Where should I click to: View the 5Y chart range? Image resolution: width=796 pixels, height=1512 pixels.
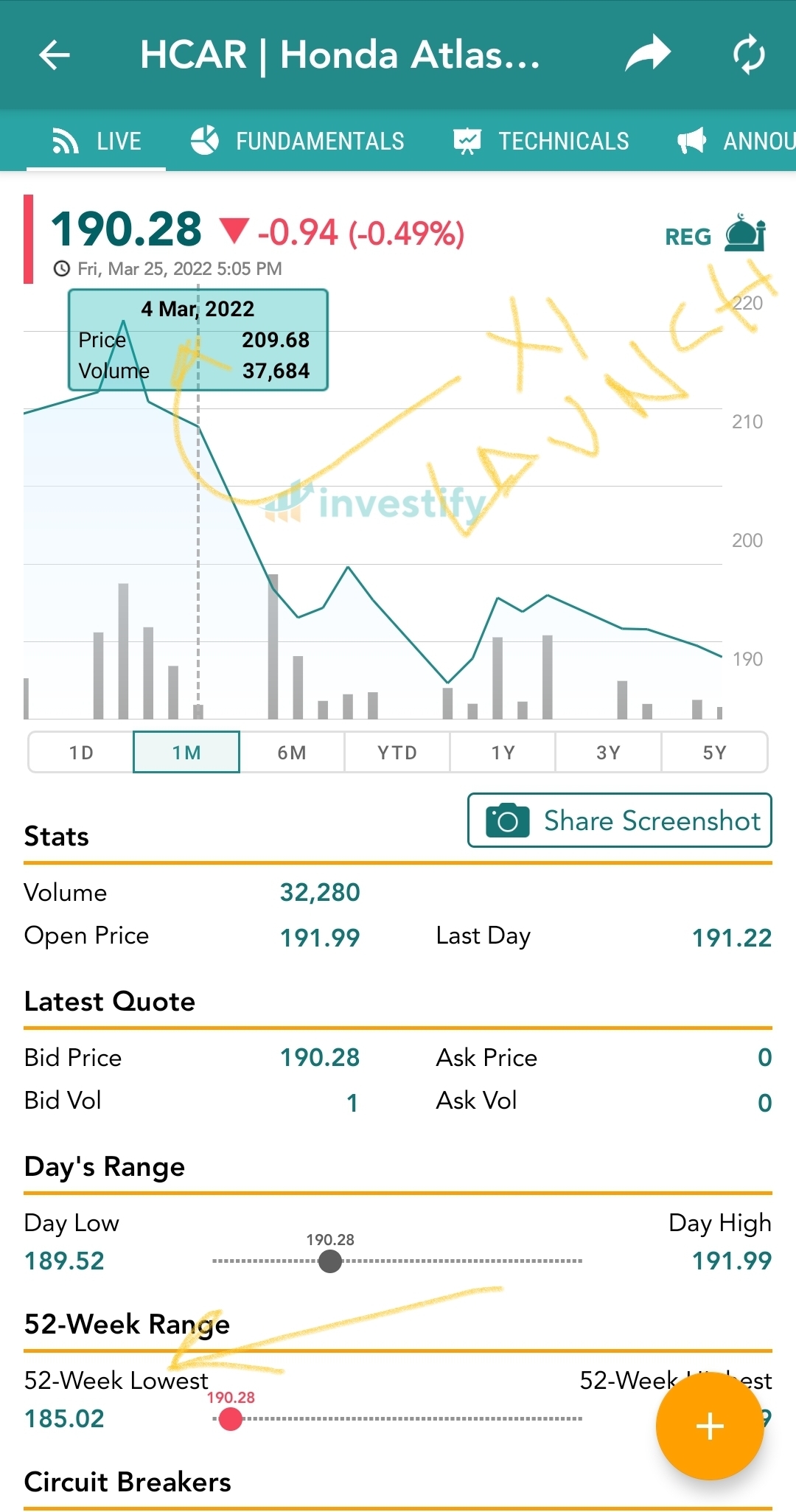714,753
